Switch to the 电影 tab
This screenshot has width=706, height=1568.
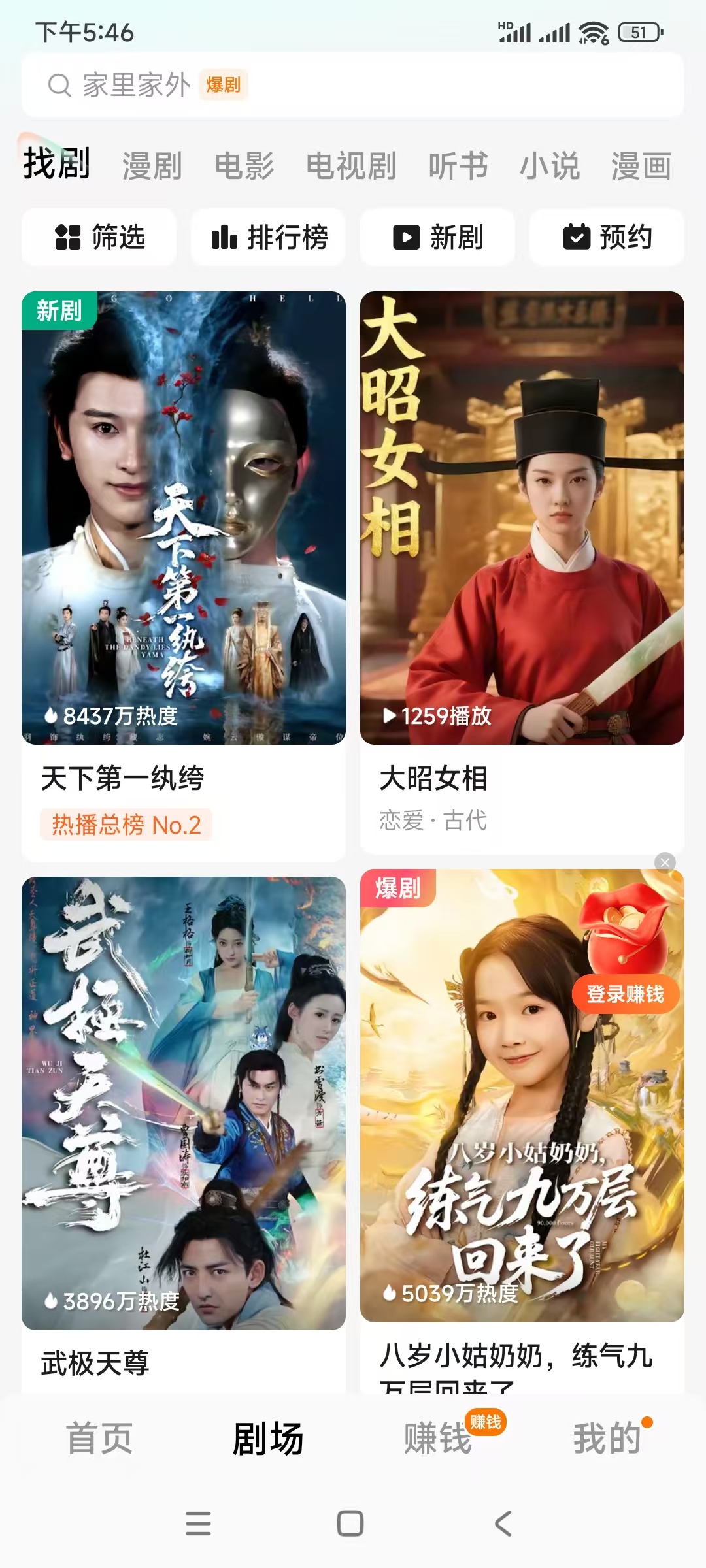[244, 165]
